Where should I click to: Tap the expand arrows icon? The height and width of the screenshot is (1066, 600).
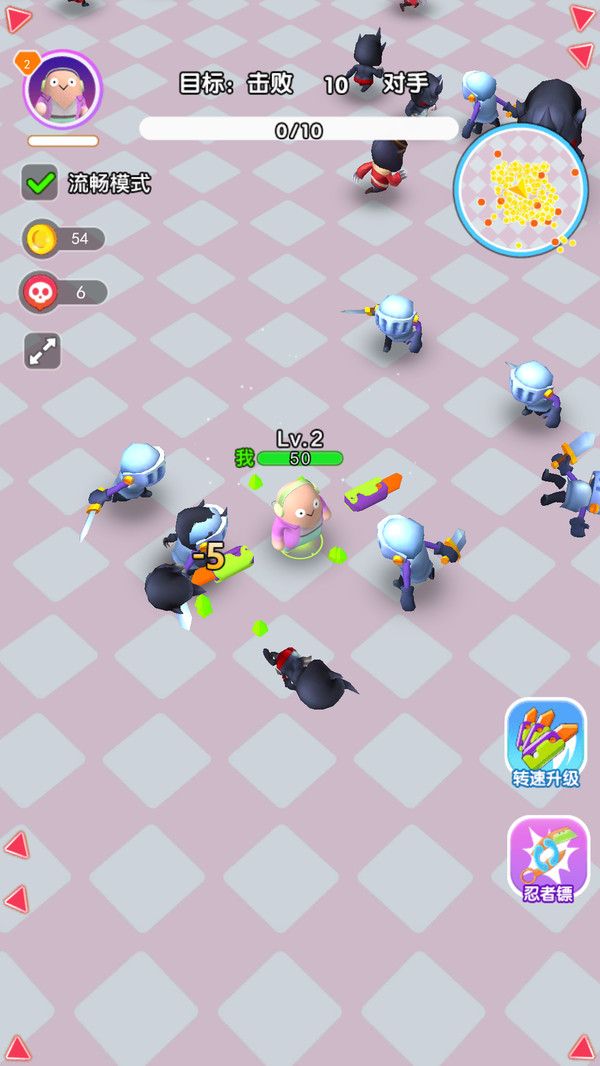tap(42, 351)
